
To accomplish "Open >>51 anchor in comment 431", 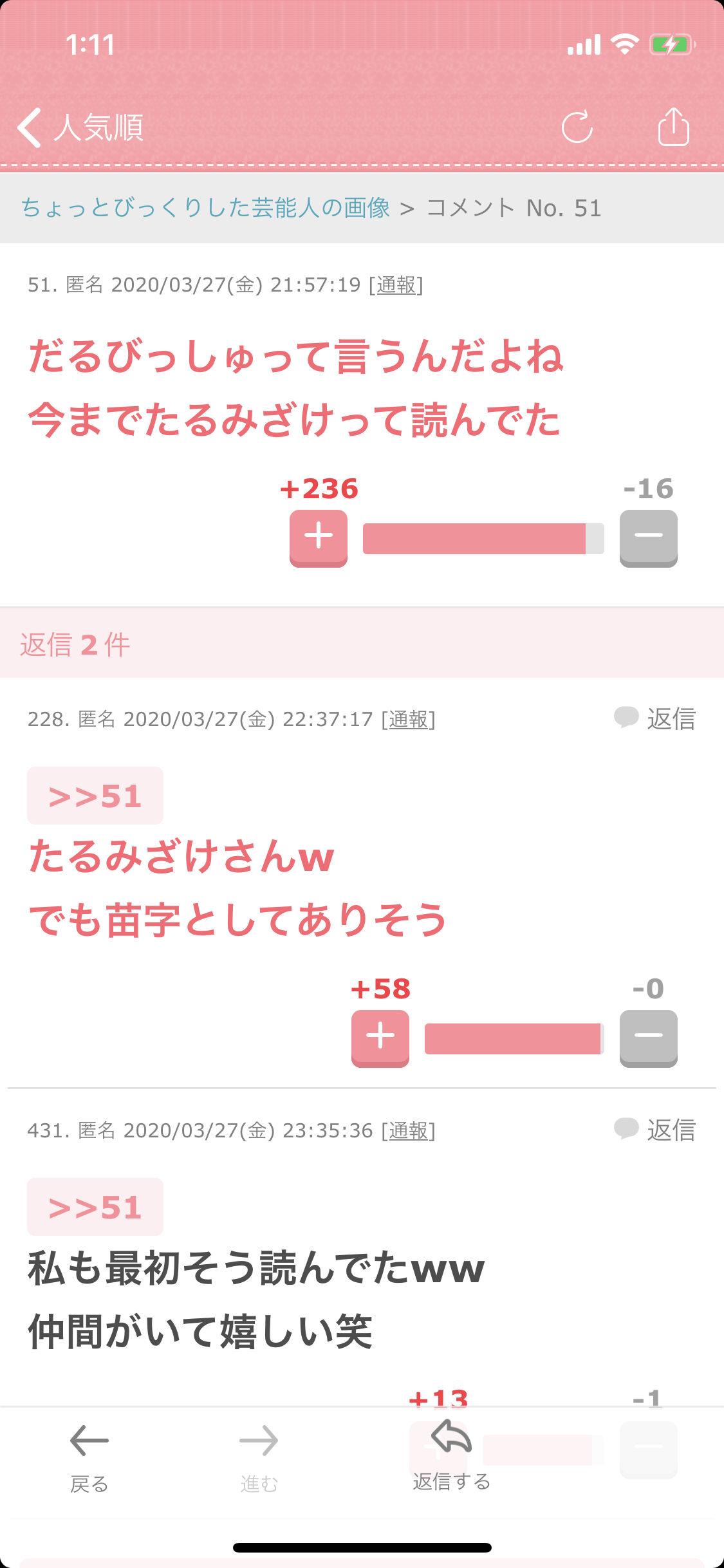I will coord(95,1208).
